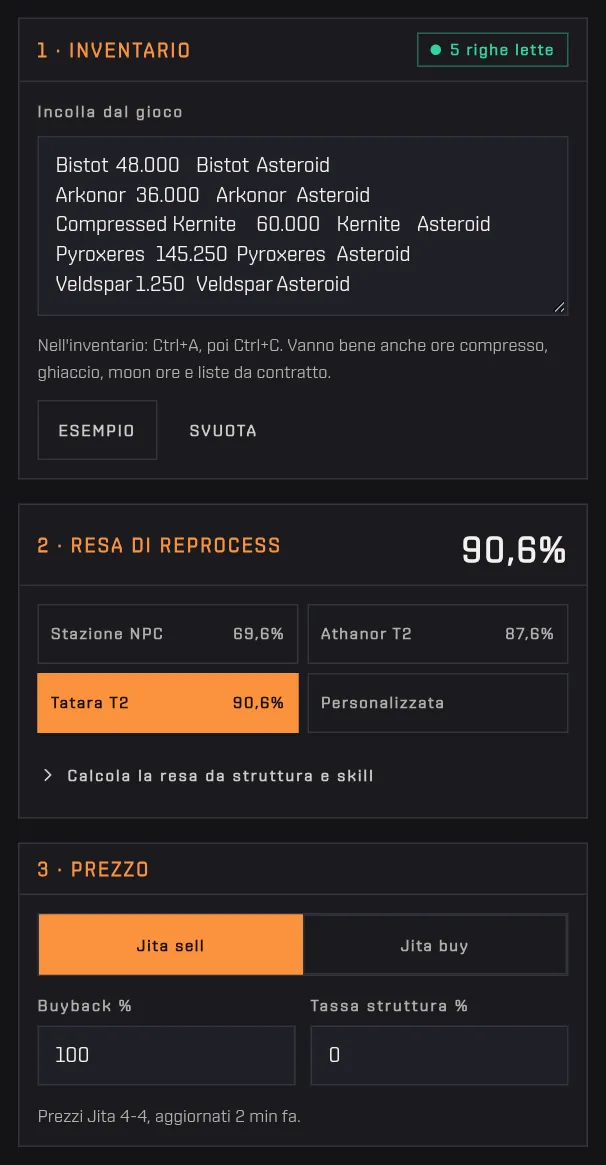
Task: Edit the Buyback % field
Action: [166, 1055]
